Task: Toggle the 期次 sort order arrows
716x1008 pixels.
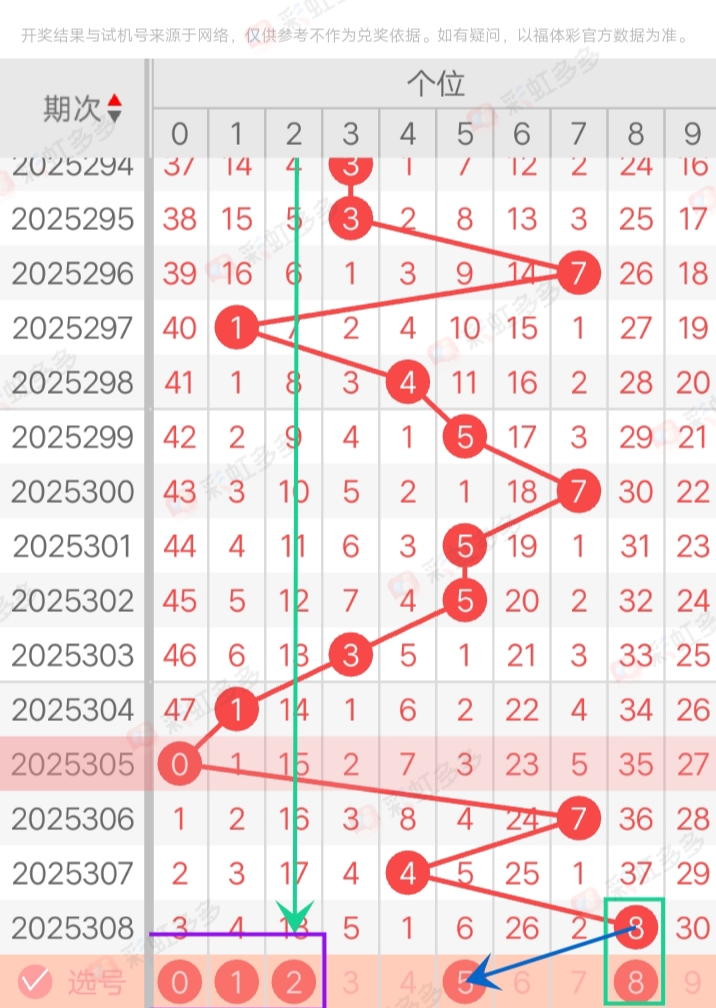Action: coord(114,108)
